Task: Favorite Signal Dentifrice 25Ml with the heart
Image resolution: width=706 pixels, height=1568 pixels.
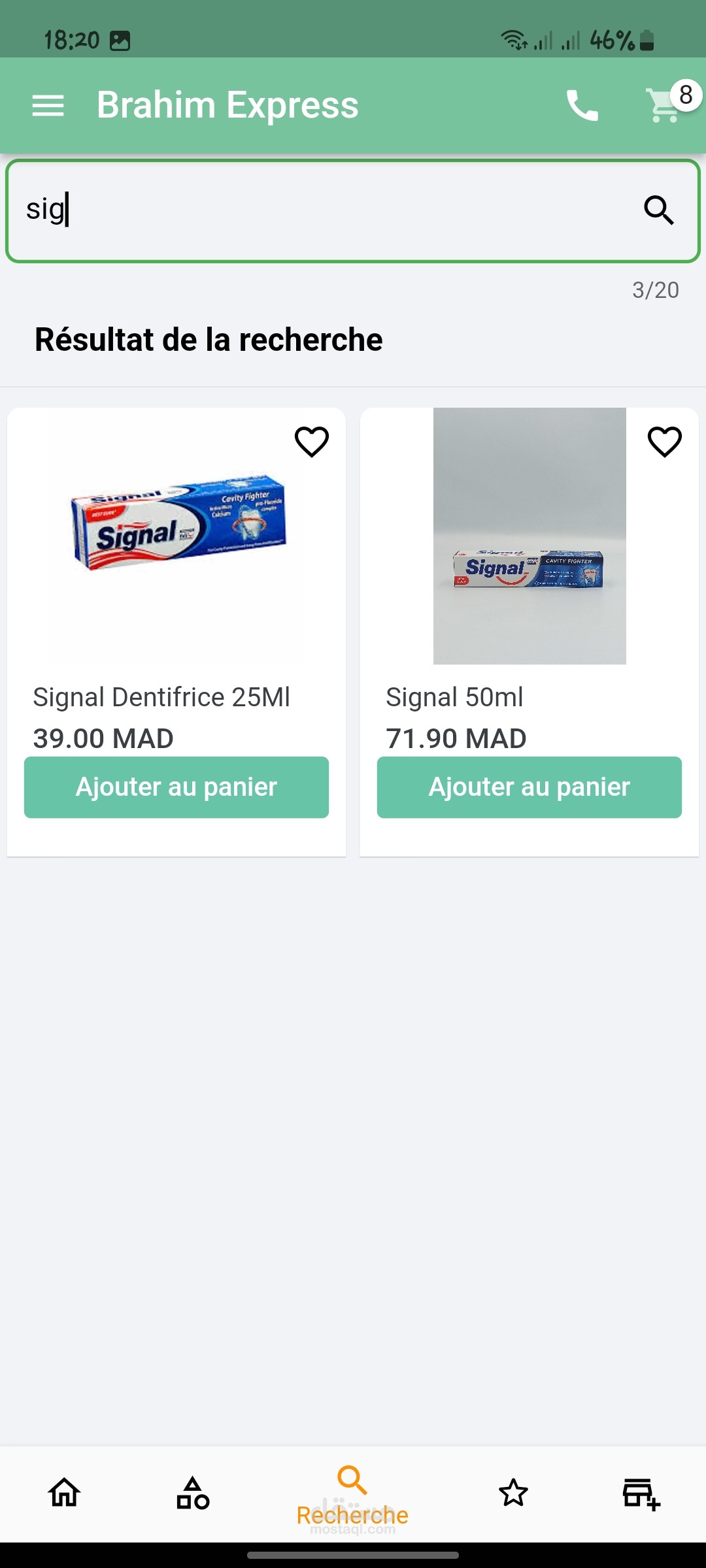Action: 312,442
